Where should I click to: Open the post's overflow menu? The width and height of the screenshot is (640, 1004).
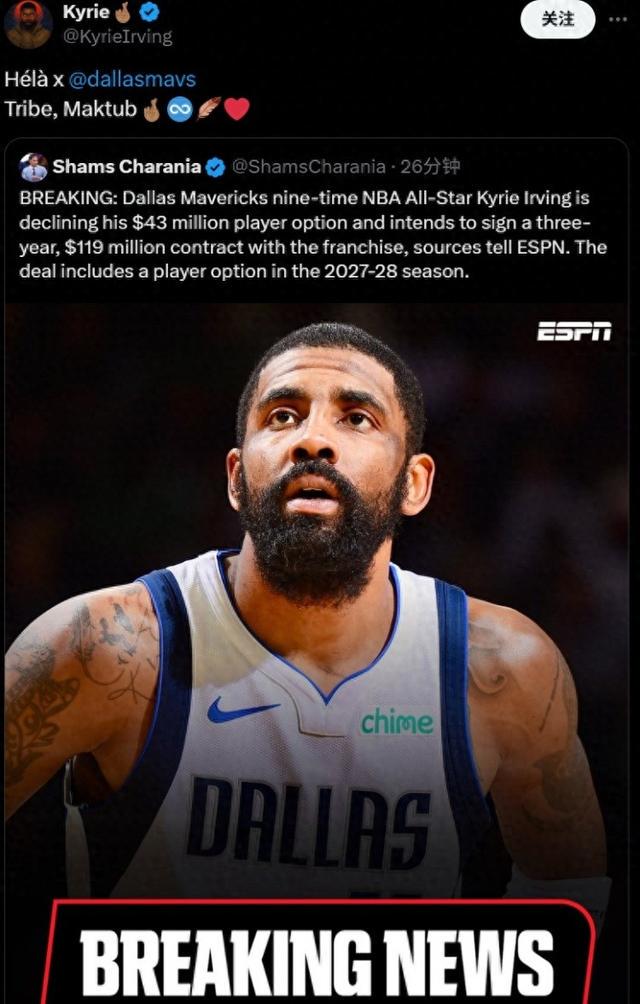tap(618, 19)
